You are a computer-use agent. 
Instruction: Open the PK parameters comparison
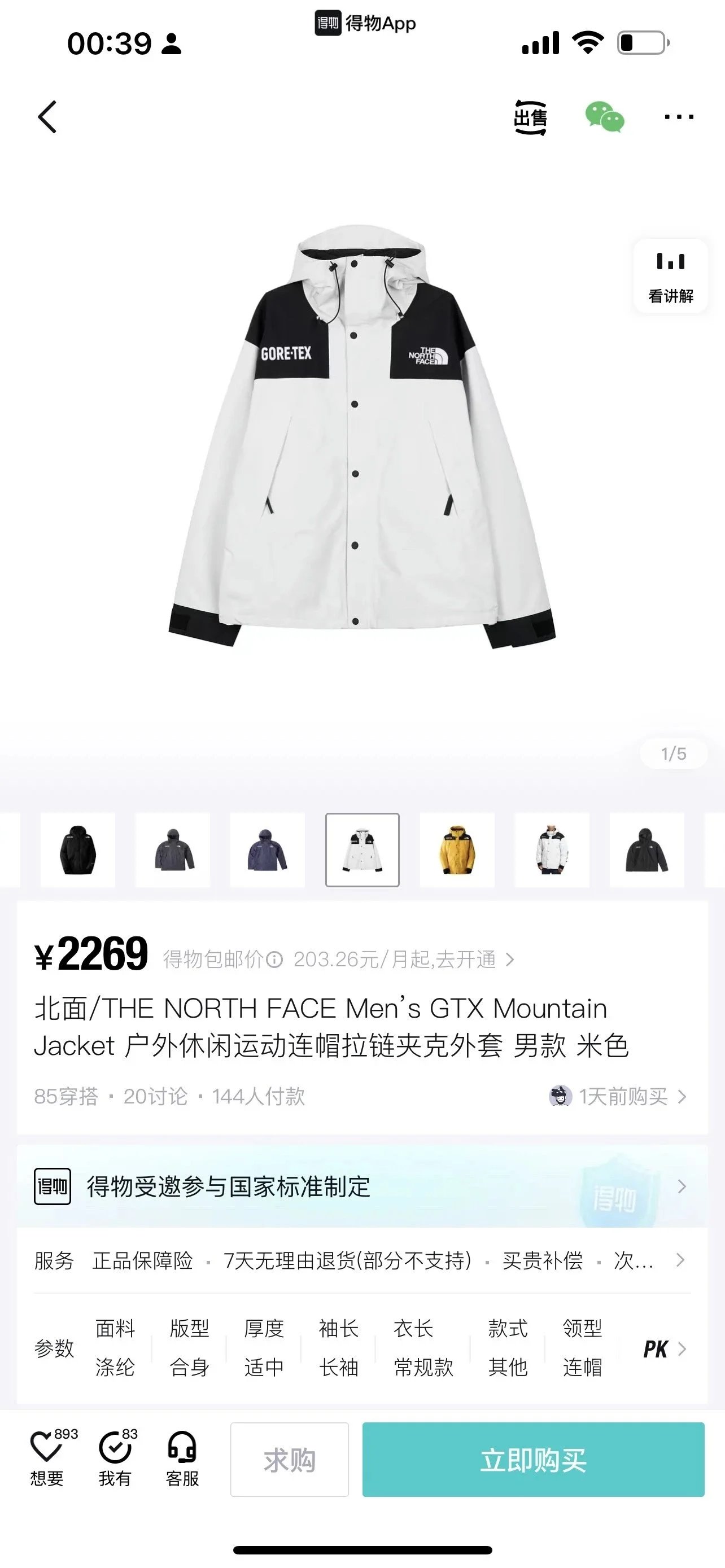point(664,1349)
